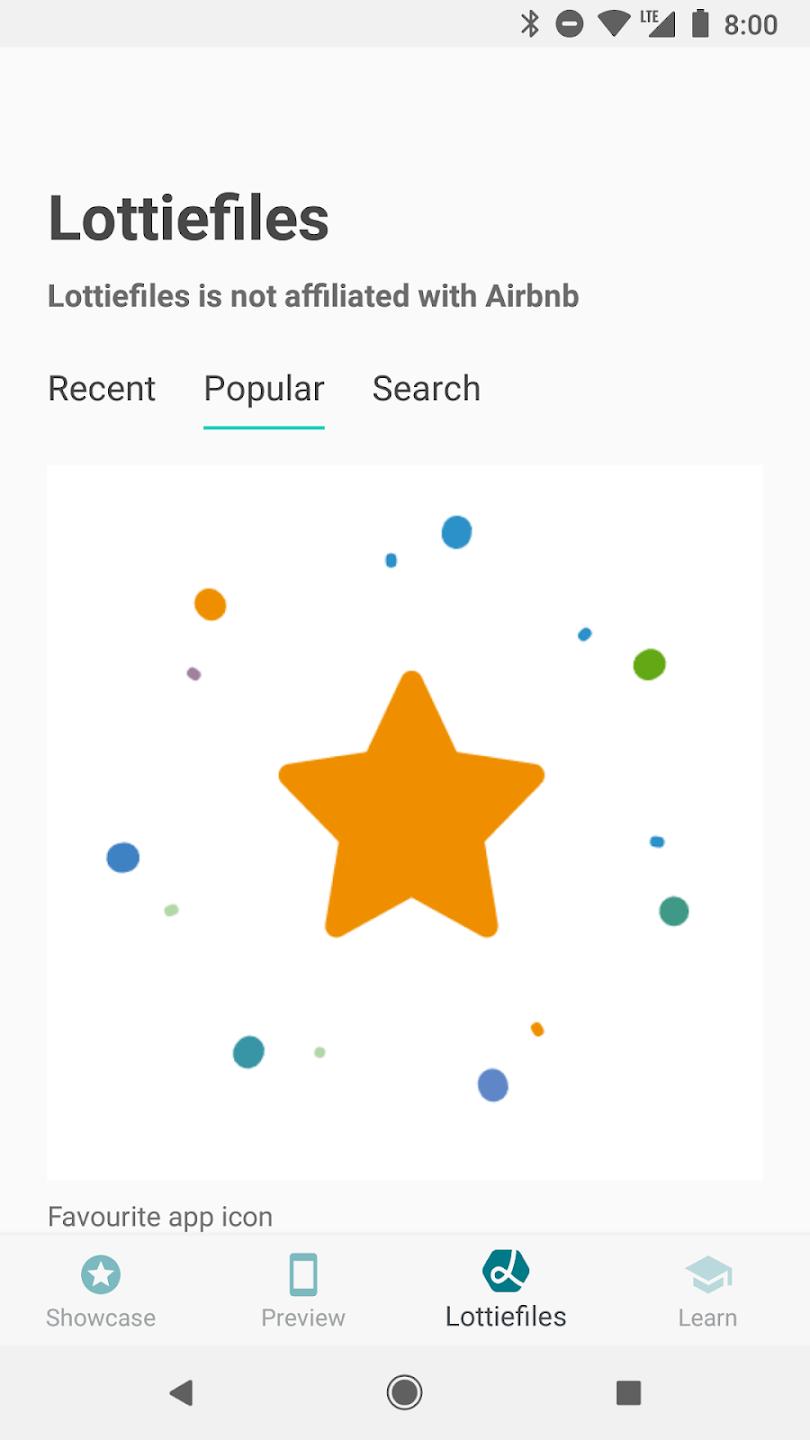The height and width of the screenshot is (1440, 810).
Task: Open the Favourite app icon animation
Action: pyautogui.click(x=405, y=822)
